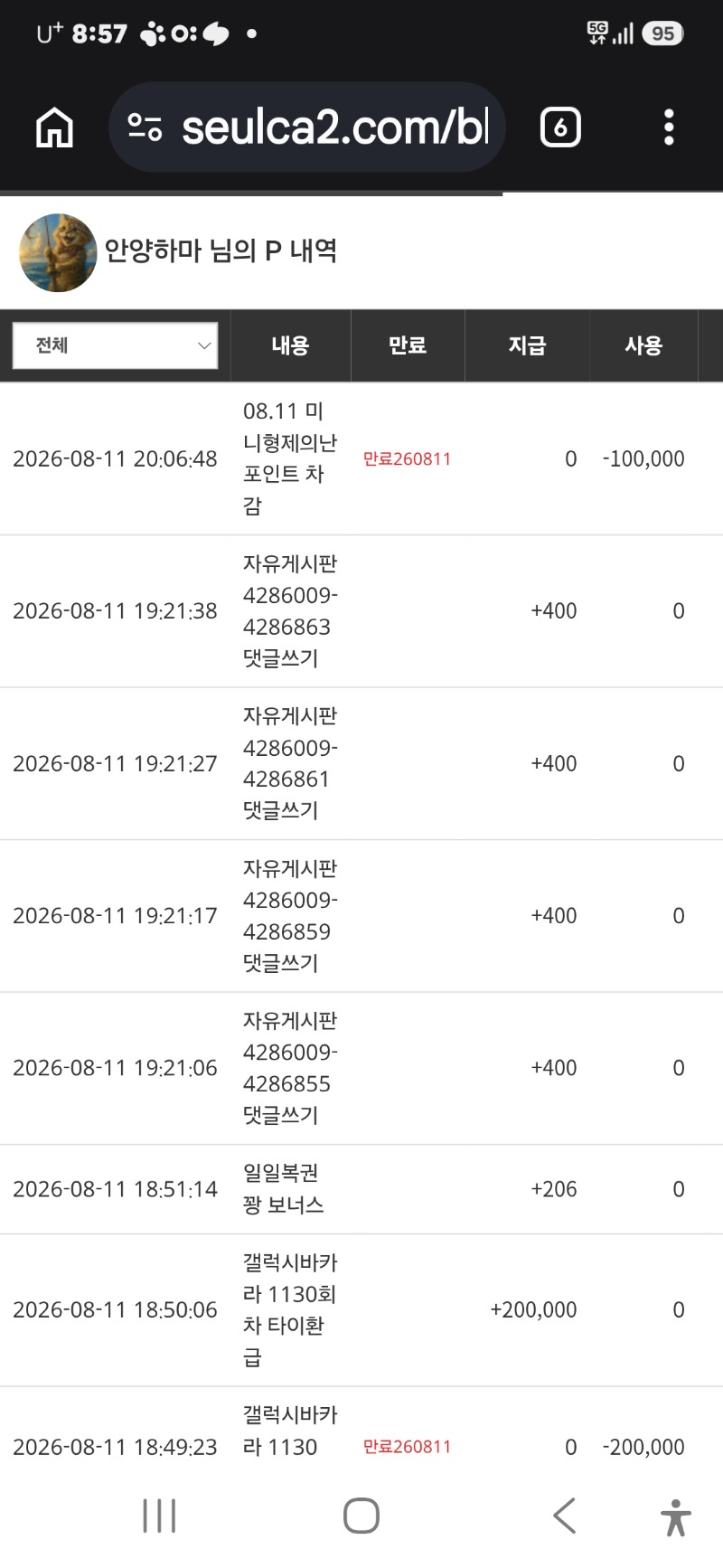
Task: Open recent apps from navigation bar
Action: click(x=159, y=1516)
